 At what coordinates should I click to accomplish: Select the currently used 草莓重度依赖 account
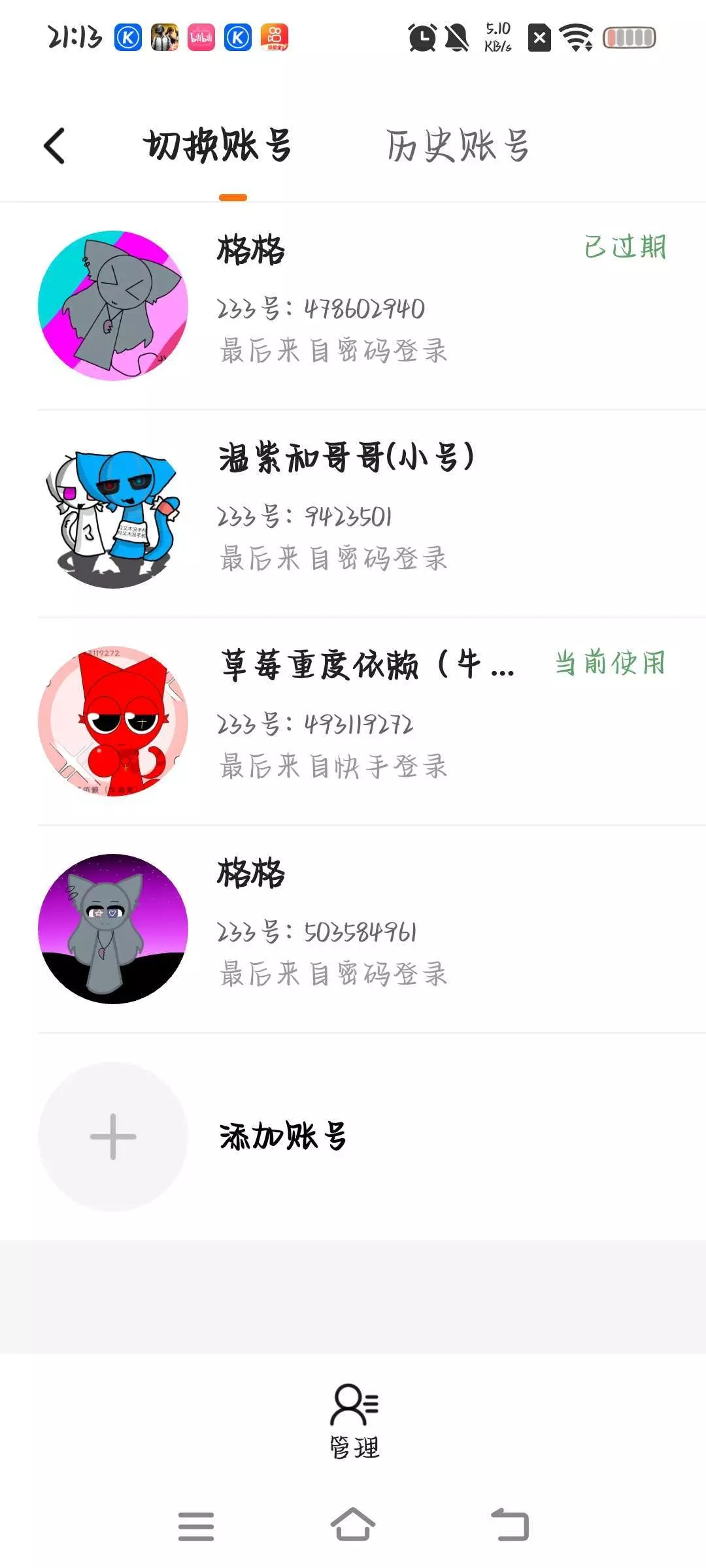pyautogui.click(x=353, y=721)
